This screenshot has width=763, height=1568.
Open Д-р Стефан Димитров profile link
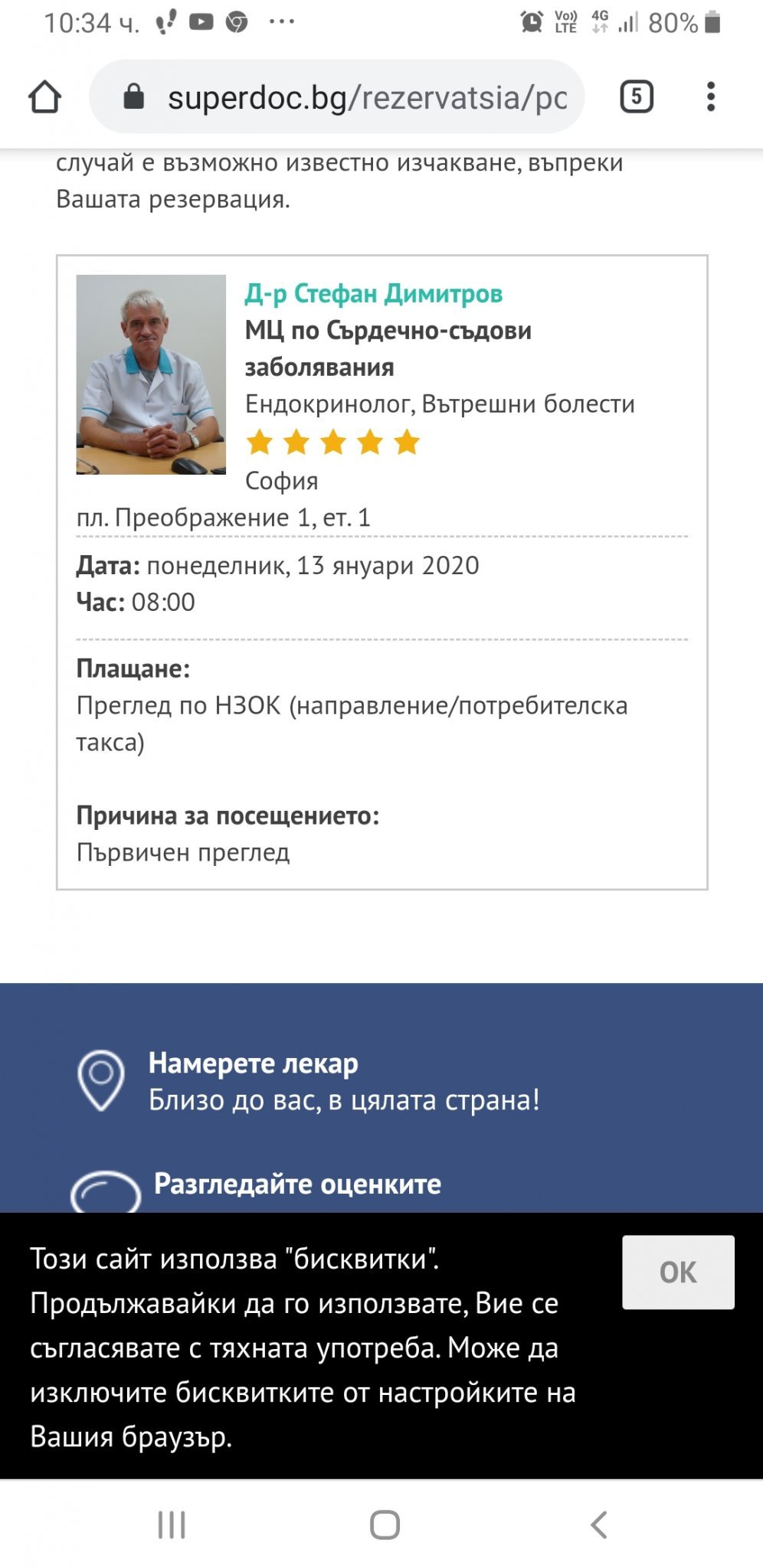(373, 293)
